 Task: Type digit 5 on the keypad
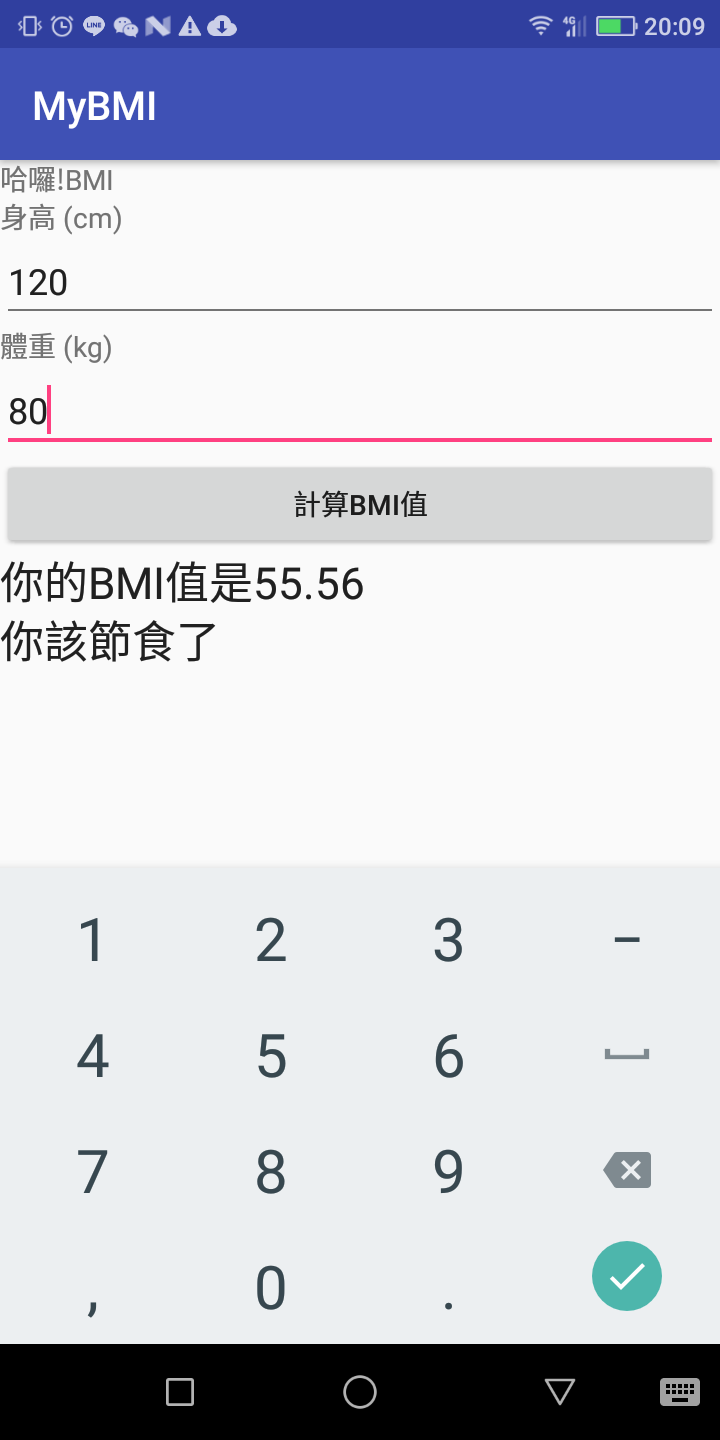coord(271,1057)
